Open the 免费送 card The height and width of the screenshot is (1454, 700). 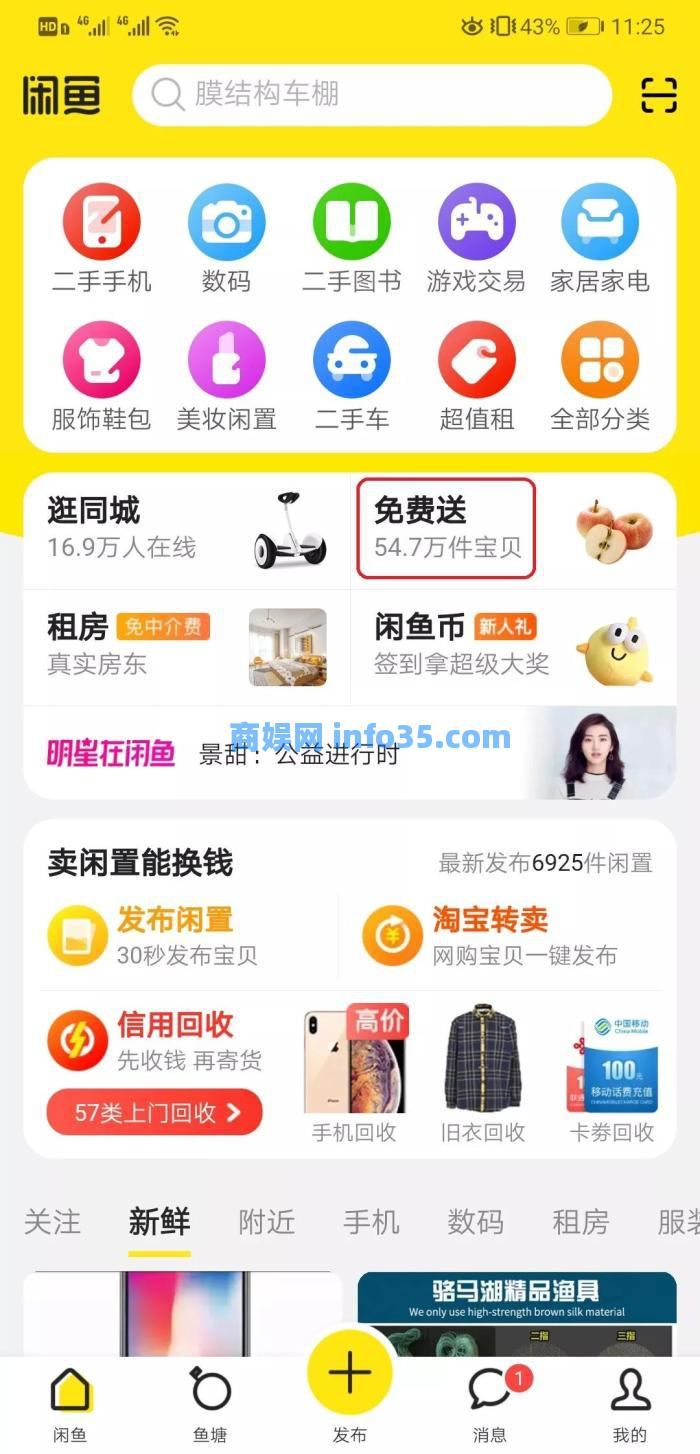pos(447,530)
